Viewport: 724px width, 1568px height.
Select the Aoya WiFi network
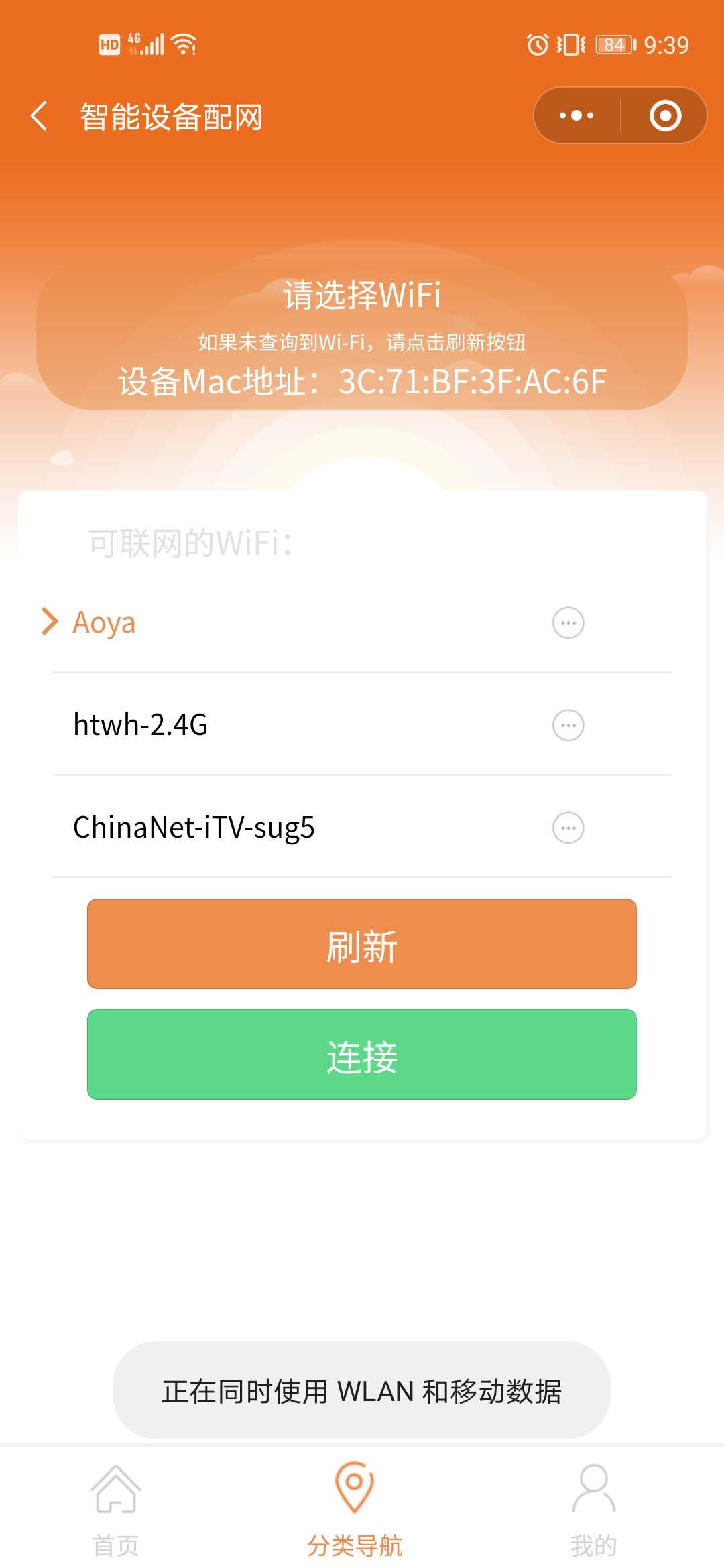tap(105, 623)
